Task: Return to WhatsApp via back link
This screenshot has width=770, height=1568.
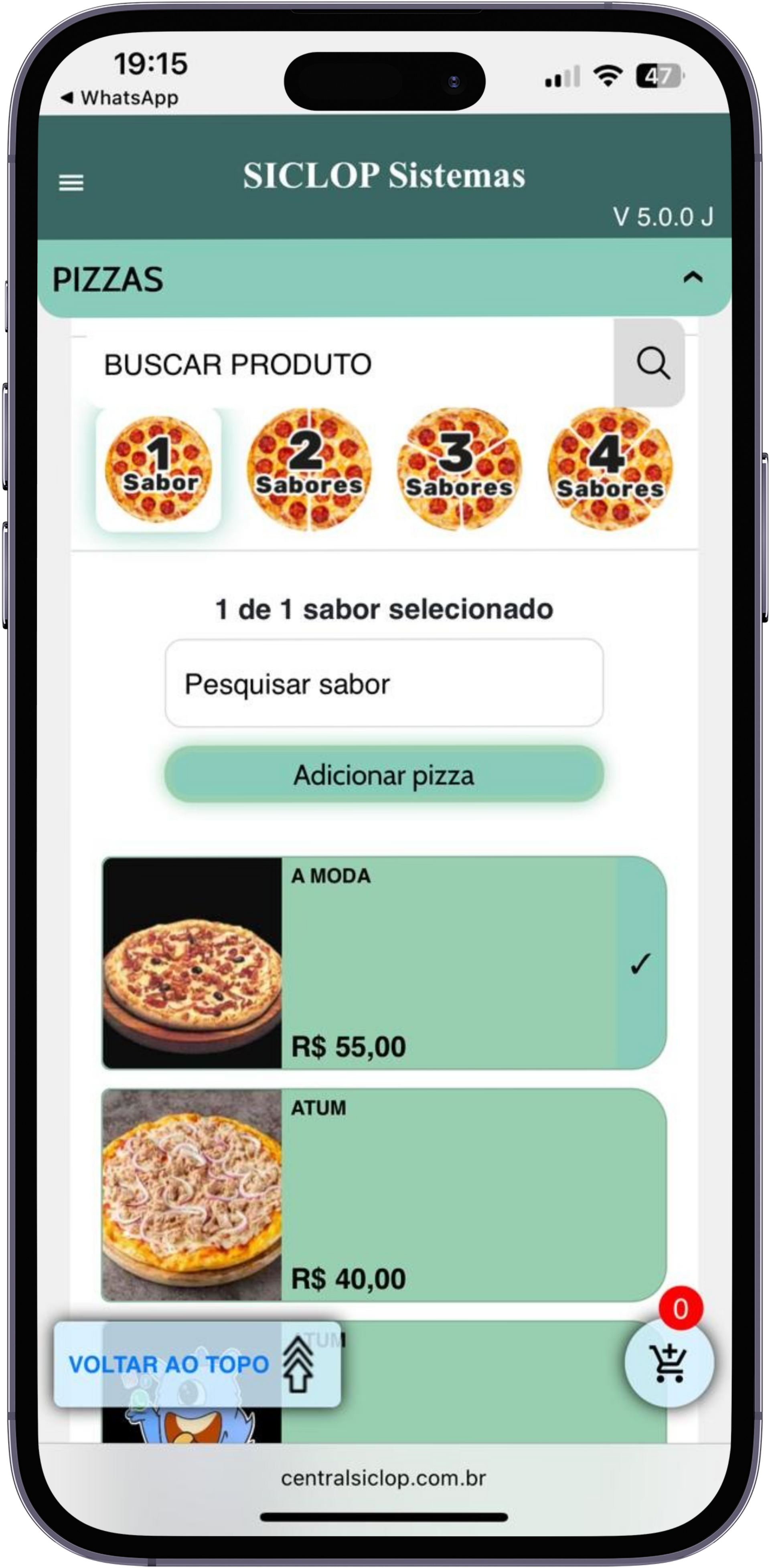Action: [120, 97]
